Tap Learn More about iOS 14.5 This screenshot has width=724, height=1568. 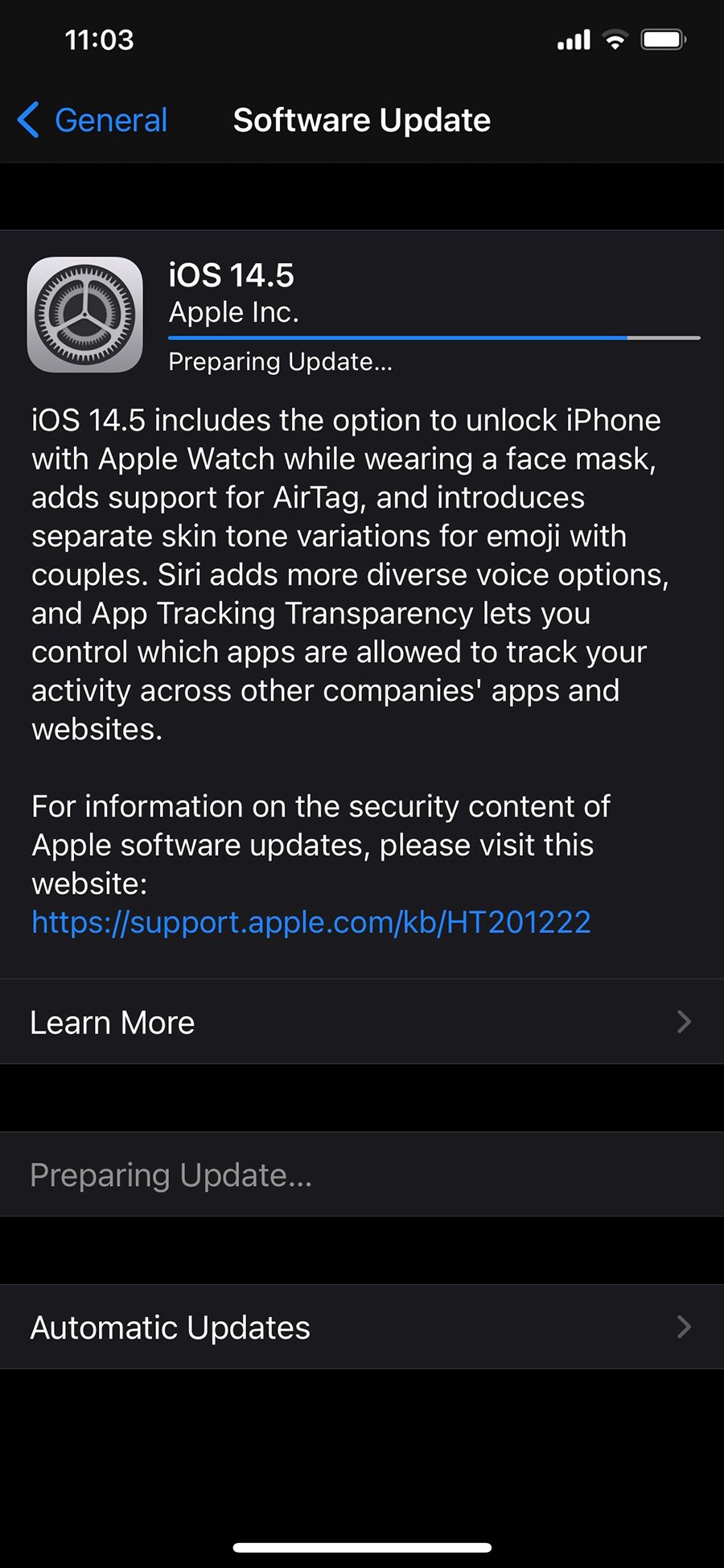(111, 1023)
